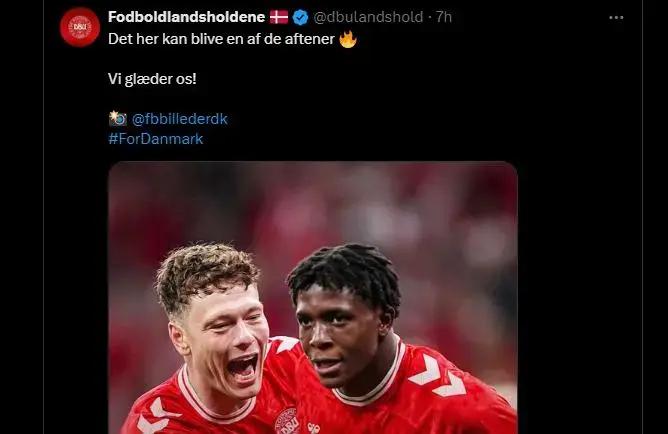
Task: Open Fodboldlandsholdene profile avatar
Action: point(79,27)
